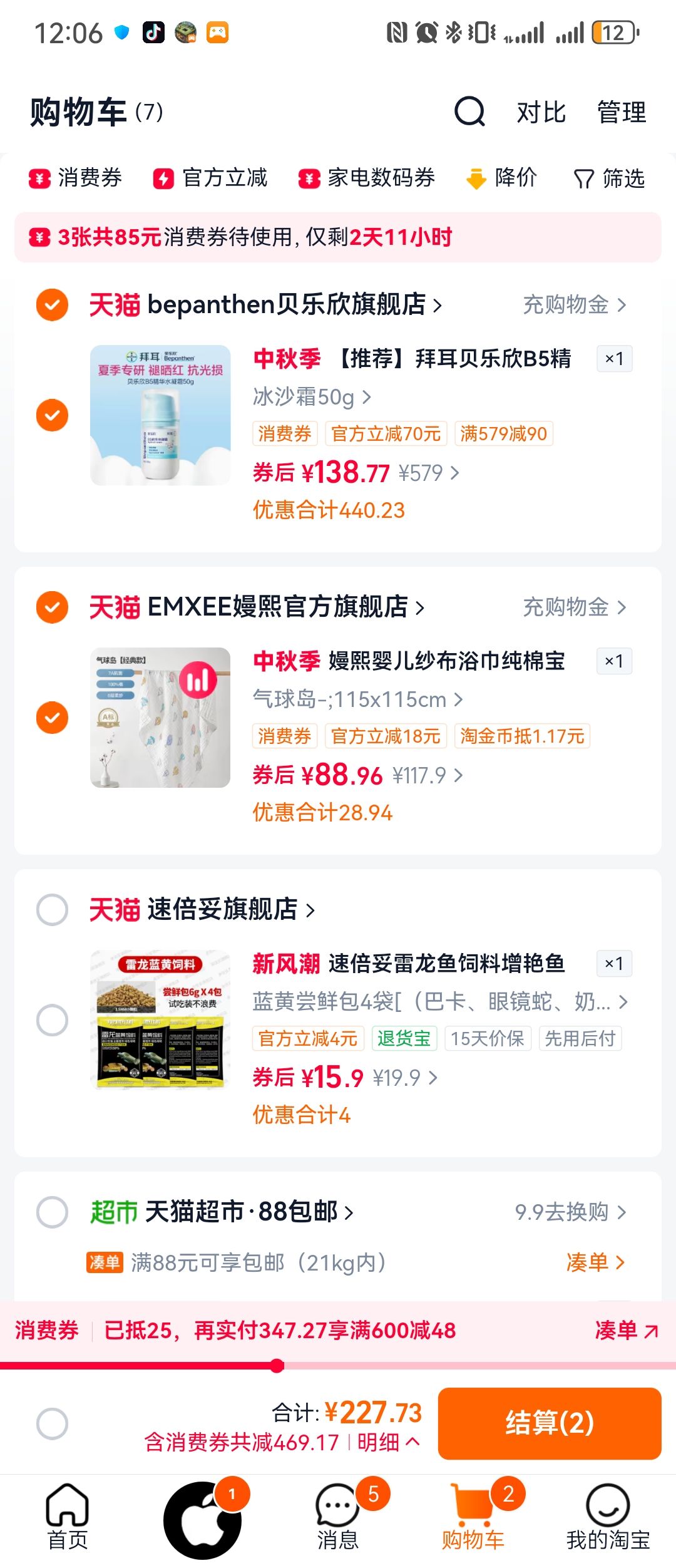676x1568 pixels.
Task: Tap 结算(2) to check out
Action: pos(550,1423)
